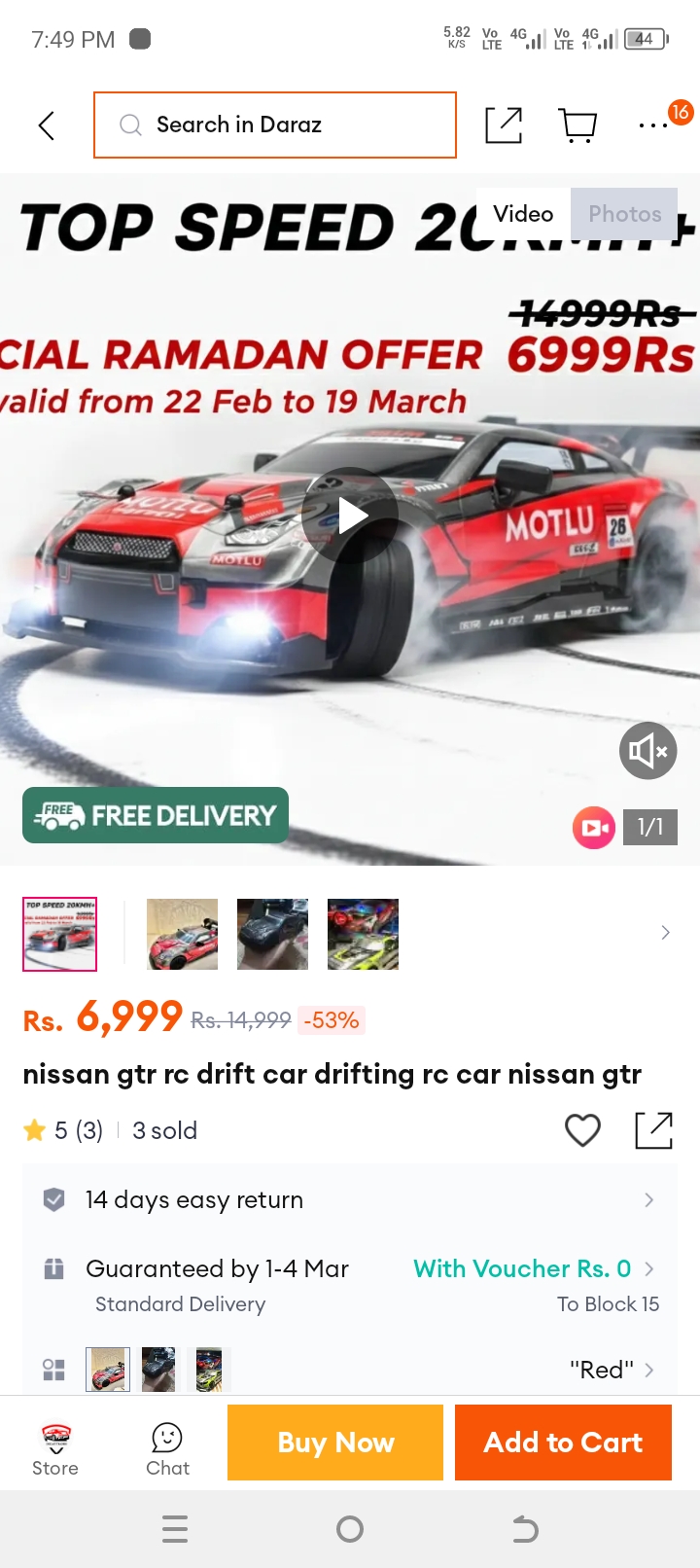Open the shopping cart icon
This screenshot has width=700, height=1568.
(x=578, y=125)
